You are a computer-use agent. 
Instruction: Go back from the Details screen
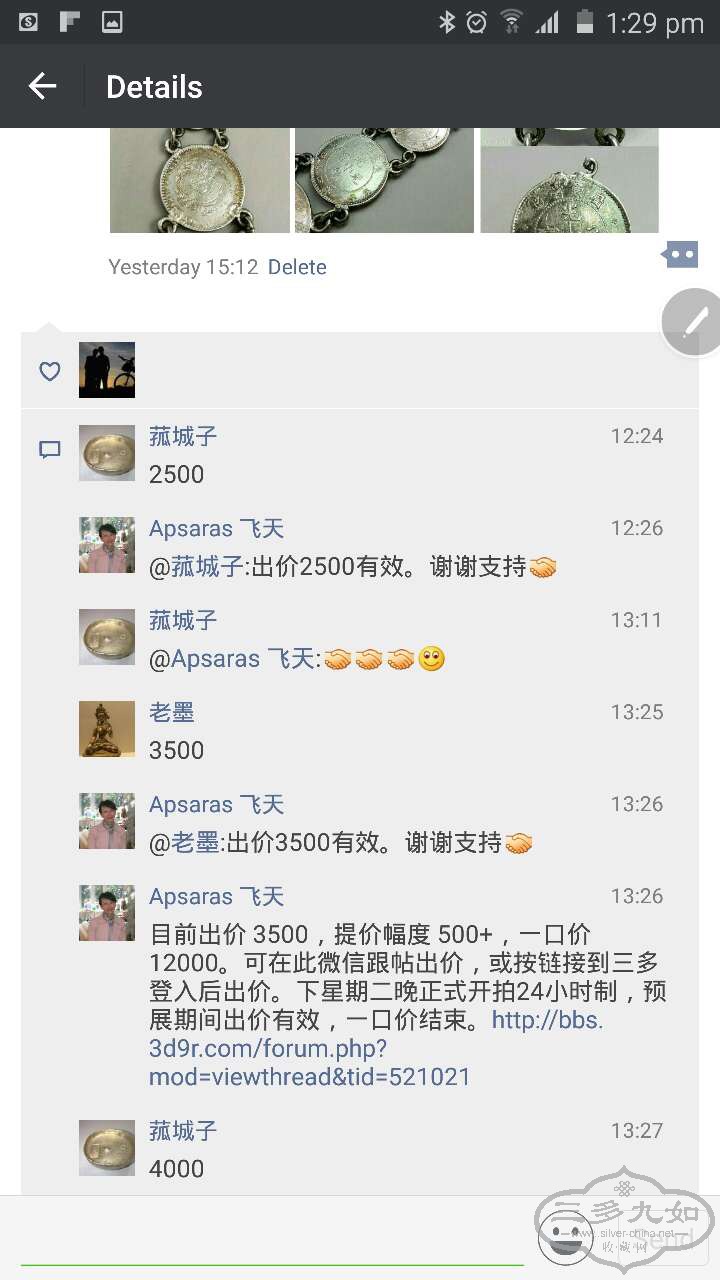point(42,87)
